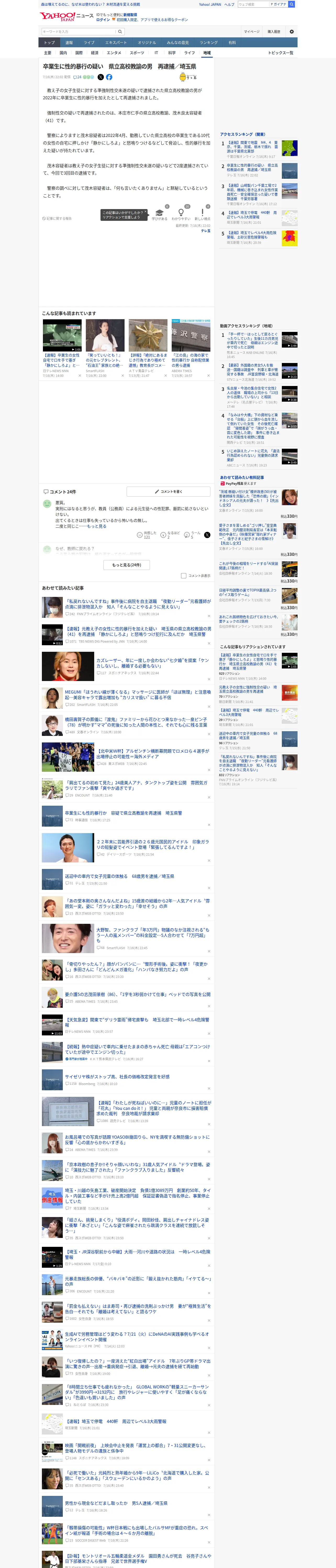This screenshot has height=1568, width=336.
Task: Write a comment with コメントを書く
Action: (x=168, y=491)
